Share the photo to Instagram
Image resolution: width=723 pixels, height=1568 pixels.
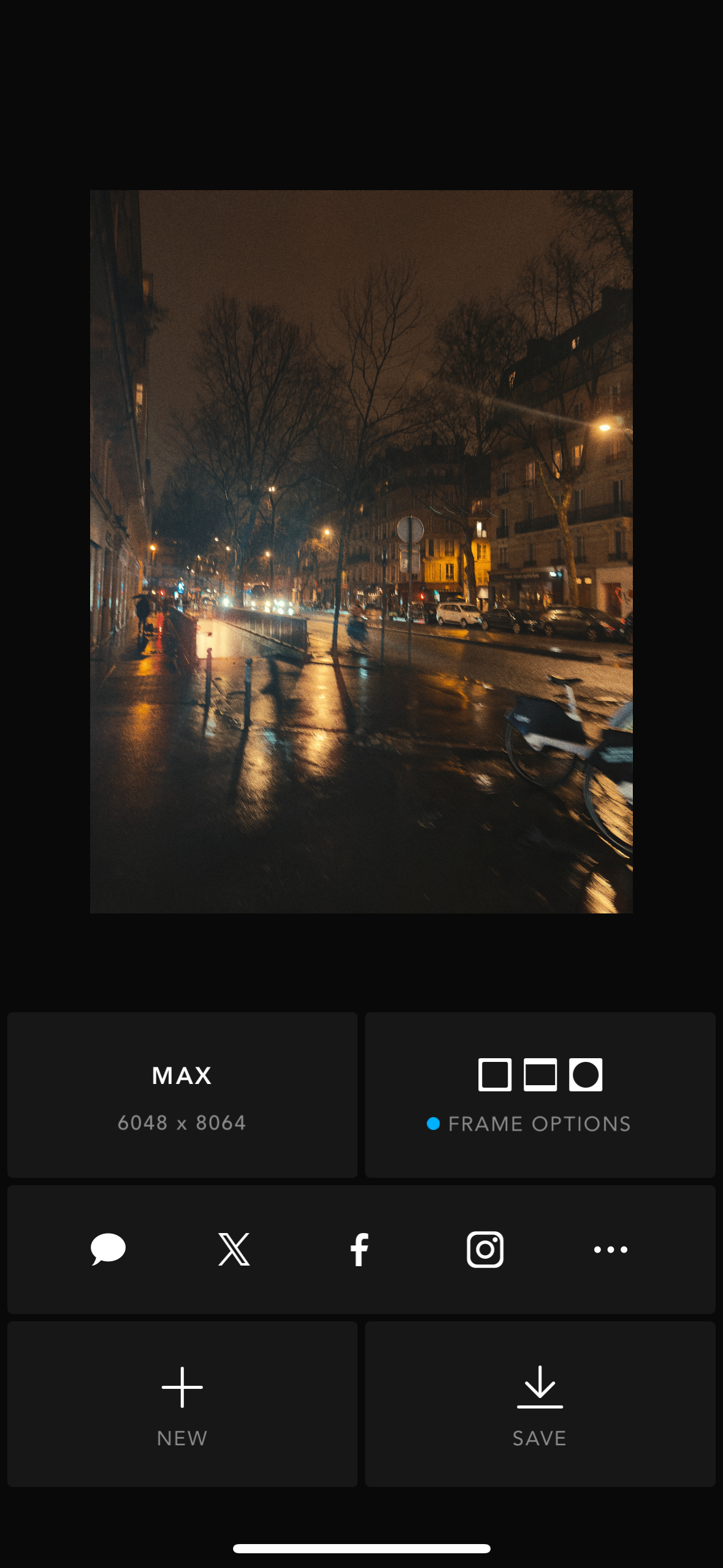pyautogui.click(x=485, y=1249)
